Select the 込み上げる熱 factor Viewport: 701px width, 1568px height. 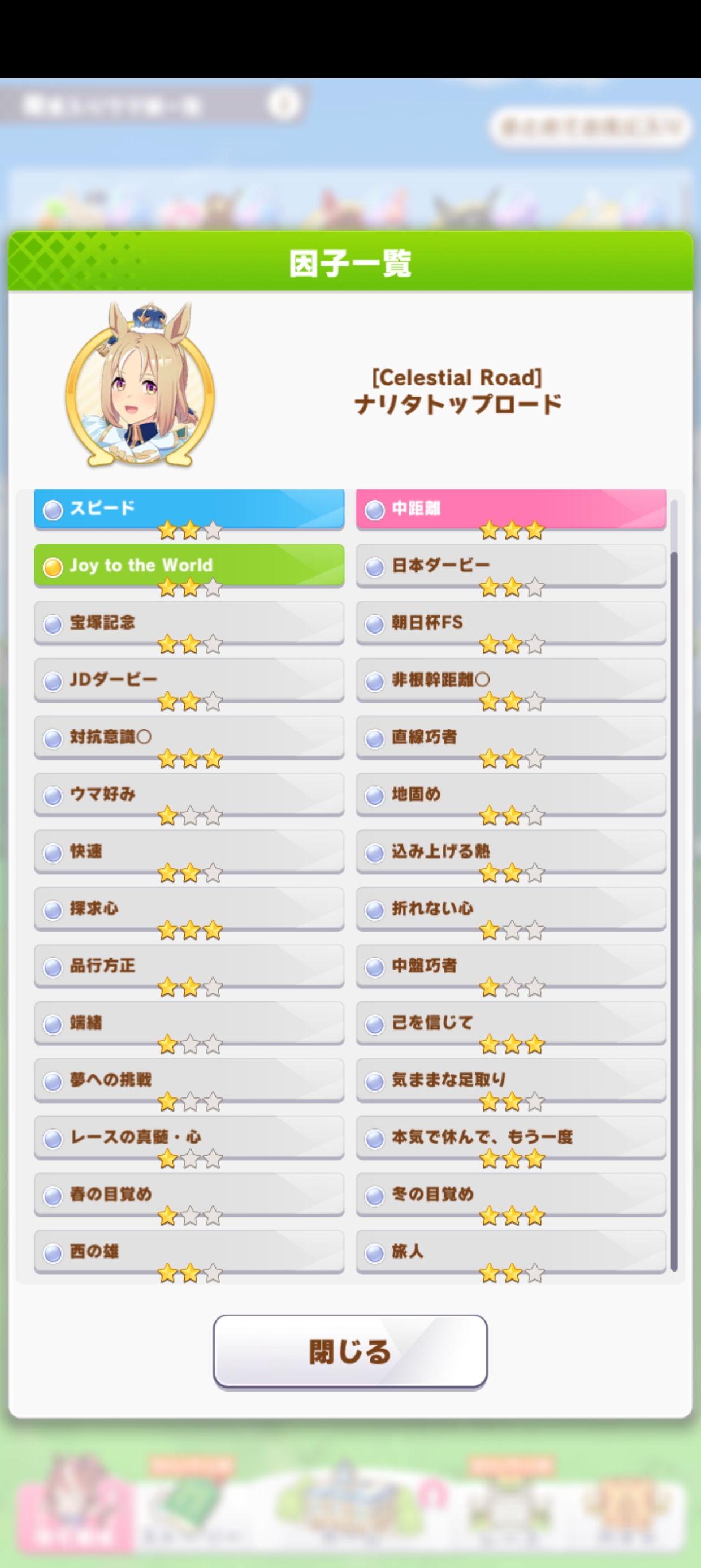[x=510, y=851]
